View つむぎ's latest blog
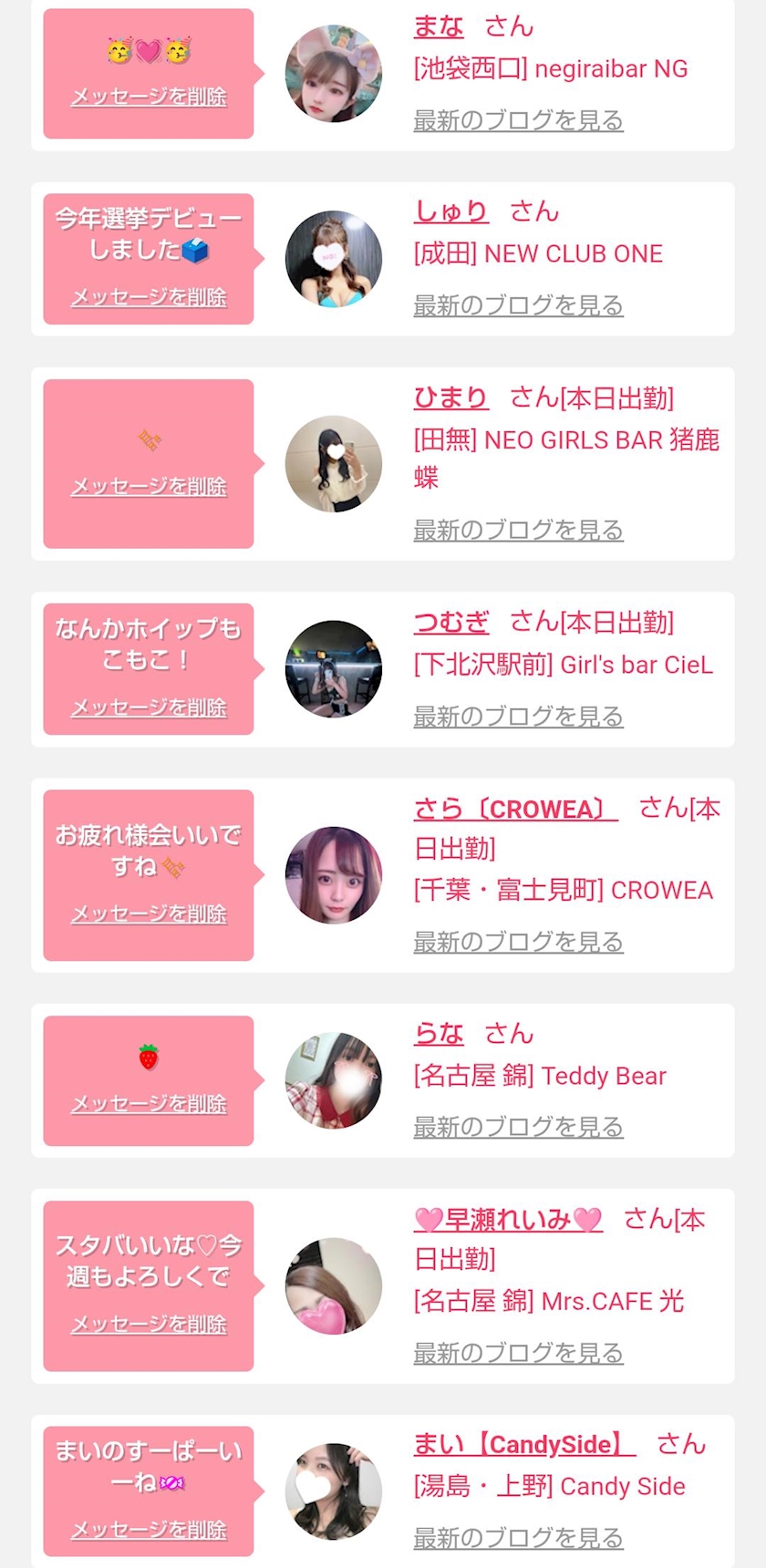 [x=518, y=717]
